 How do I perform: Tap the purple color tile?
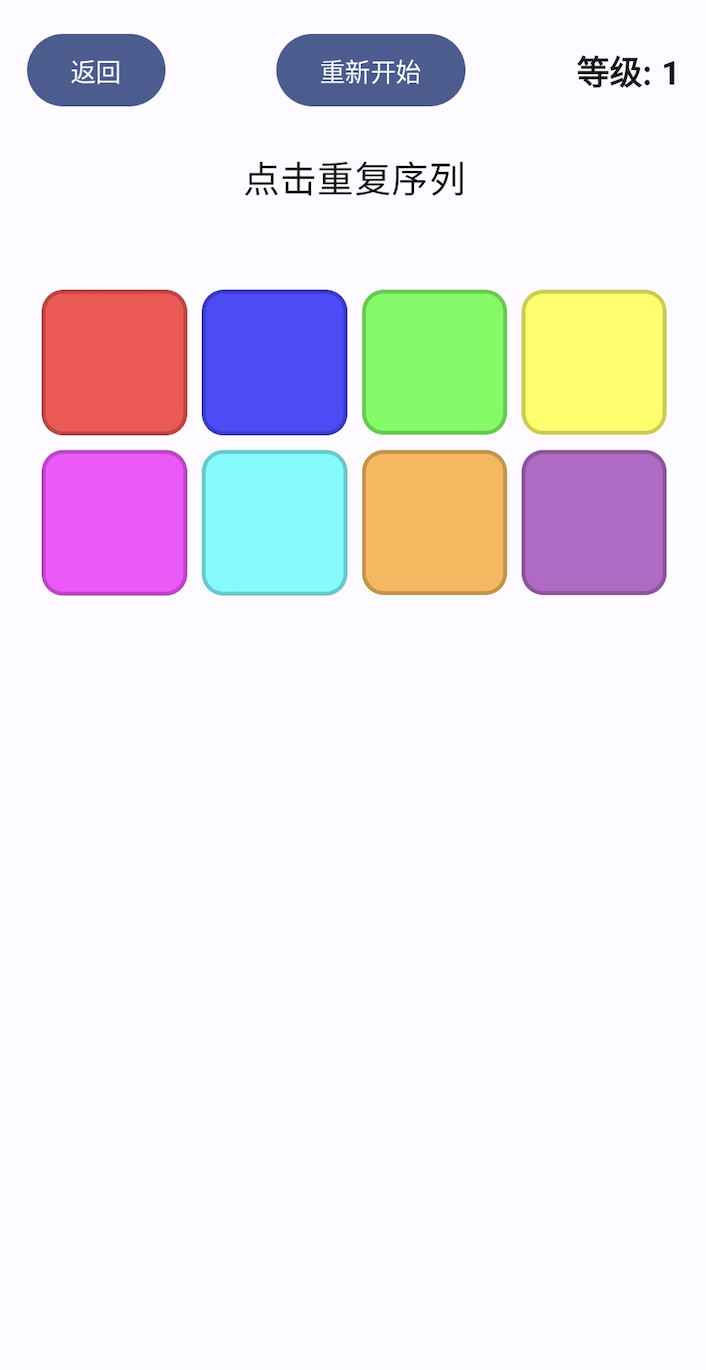point(594,522)
